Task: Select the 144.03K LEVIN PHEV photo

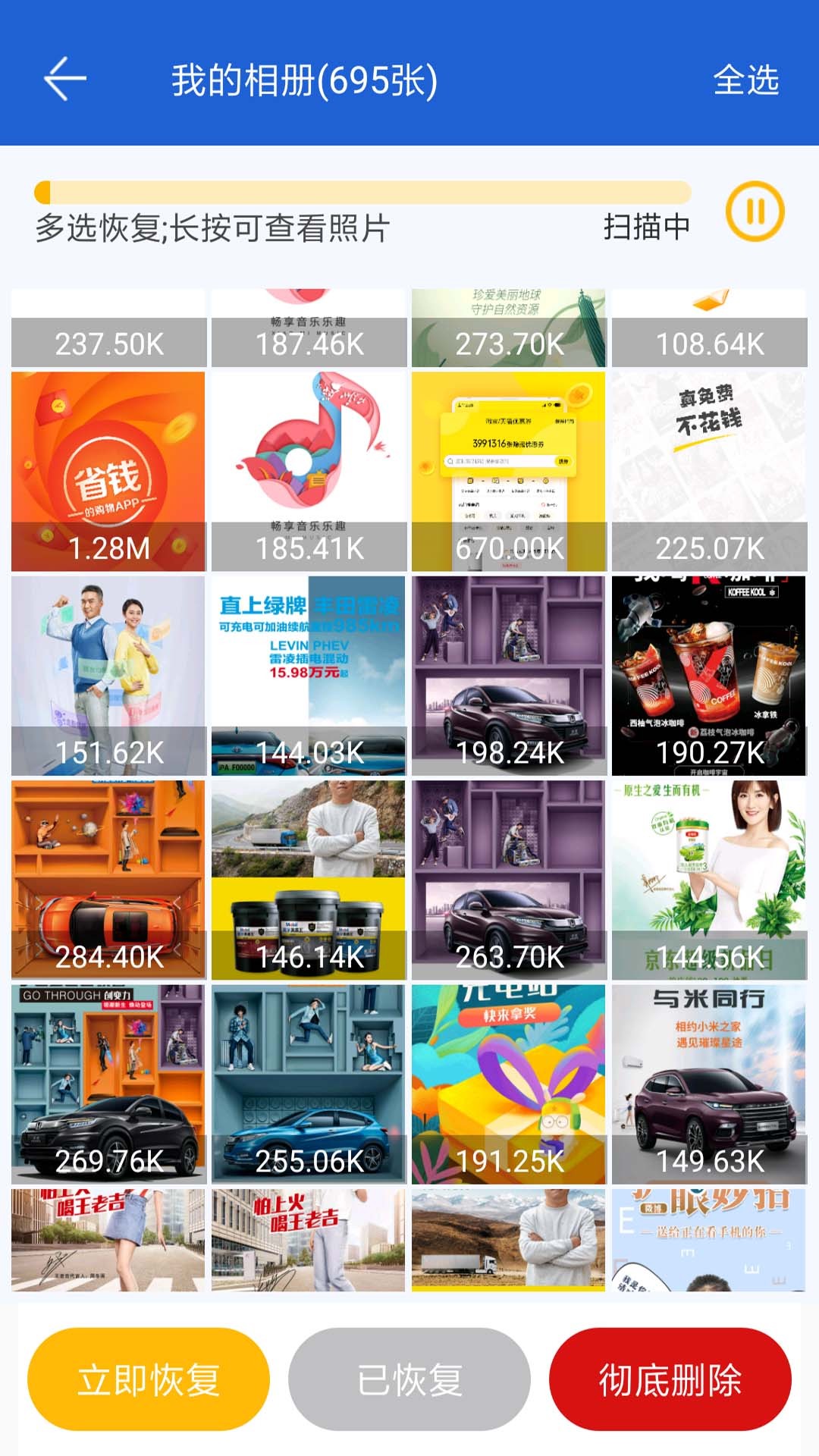Action: [309, 675]
